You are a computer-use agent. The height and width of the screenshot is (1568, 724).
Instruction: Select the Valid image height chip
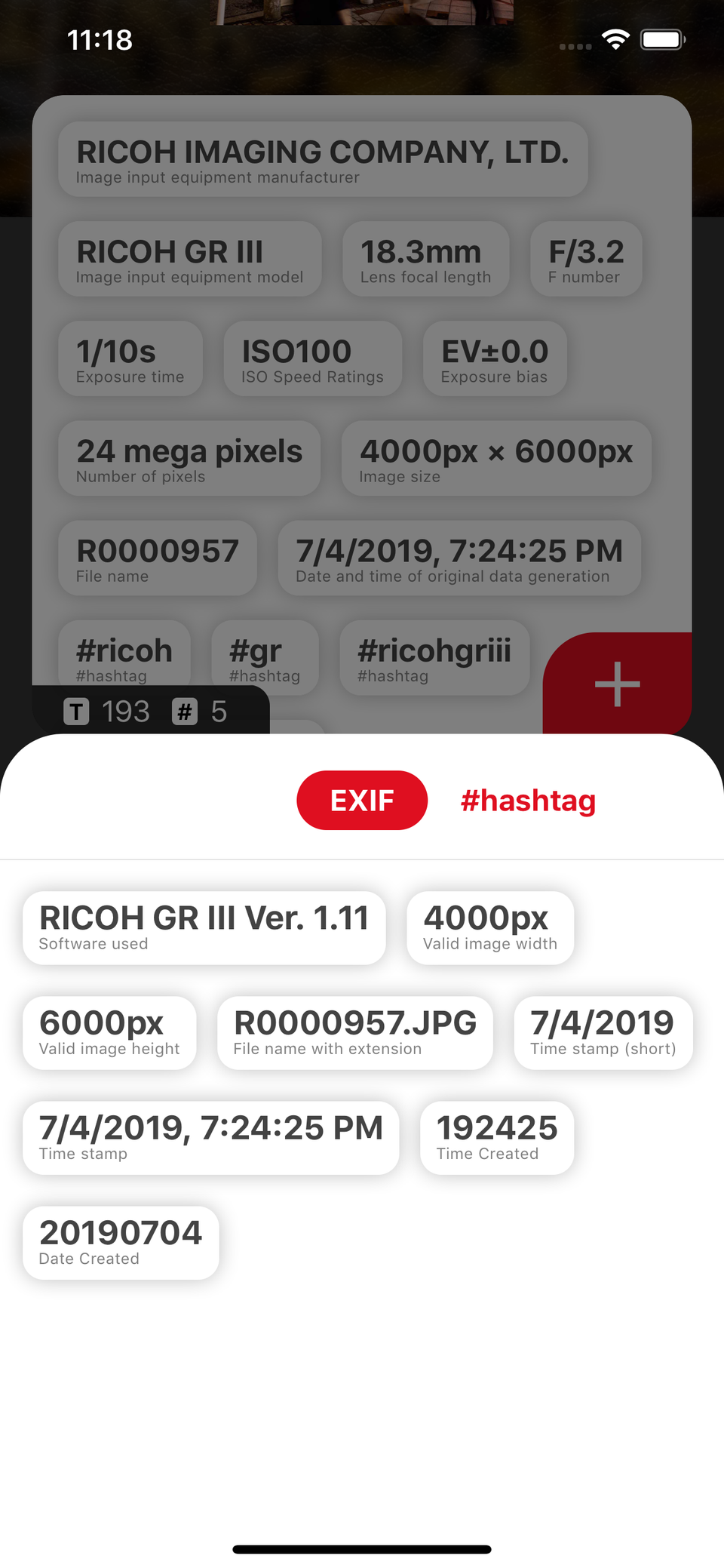click(109, 1032)
